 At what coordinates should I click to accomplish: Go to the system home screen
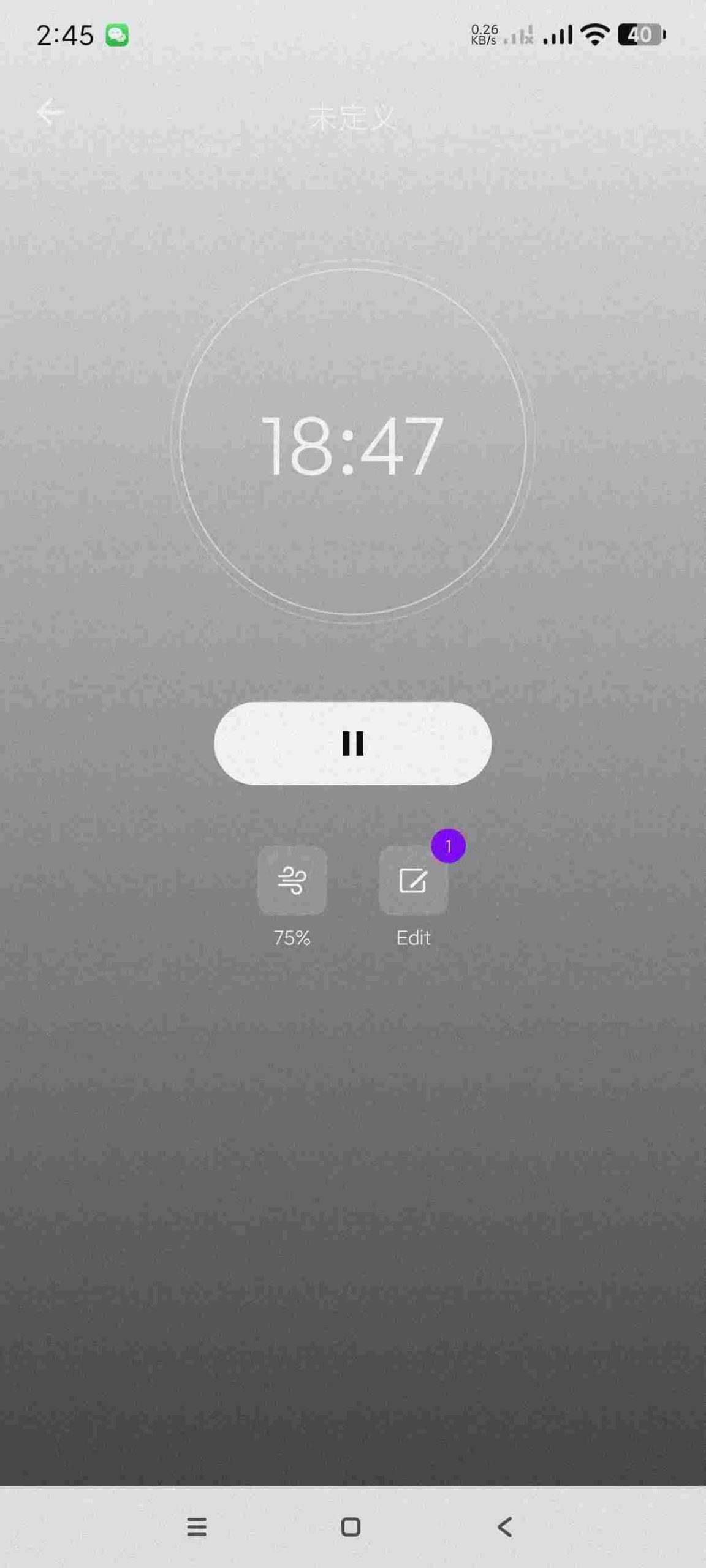tap(351, 1526)
